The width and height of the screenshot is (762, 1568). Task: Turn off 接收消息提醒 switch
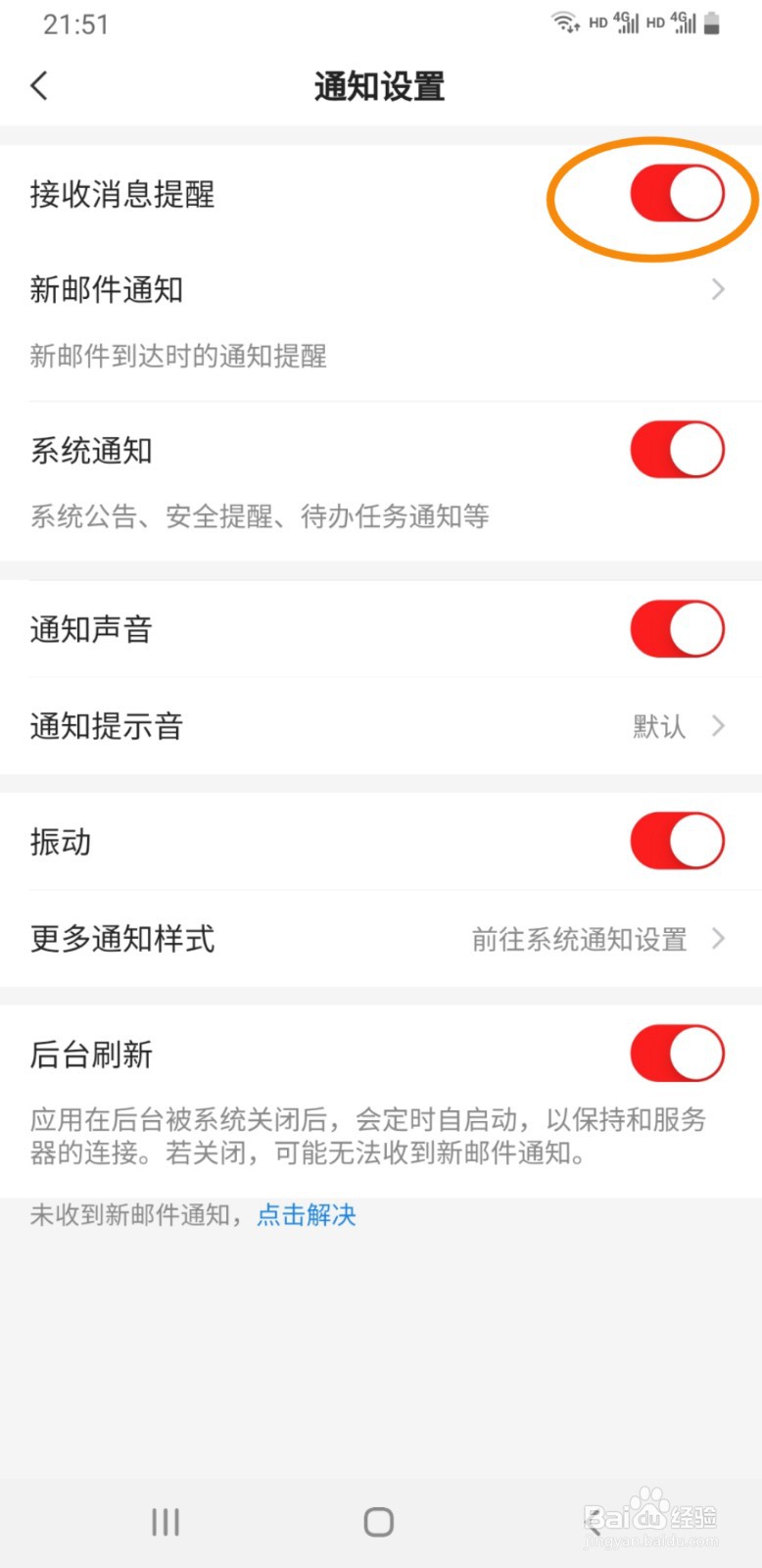point(677,193)
